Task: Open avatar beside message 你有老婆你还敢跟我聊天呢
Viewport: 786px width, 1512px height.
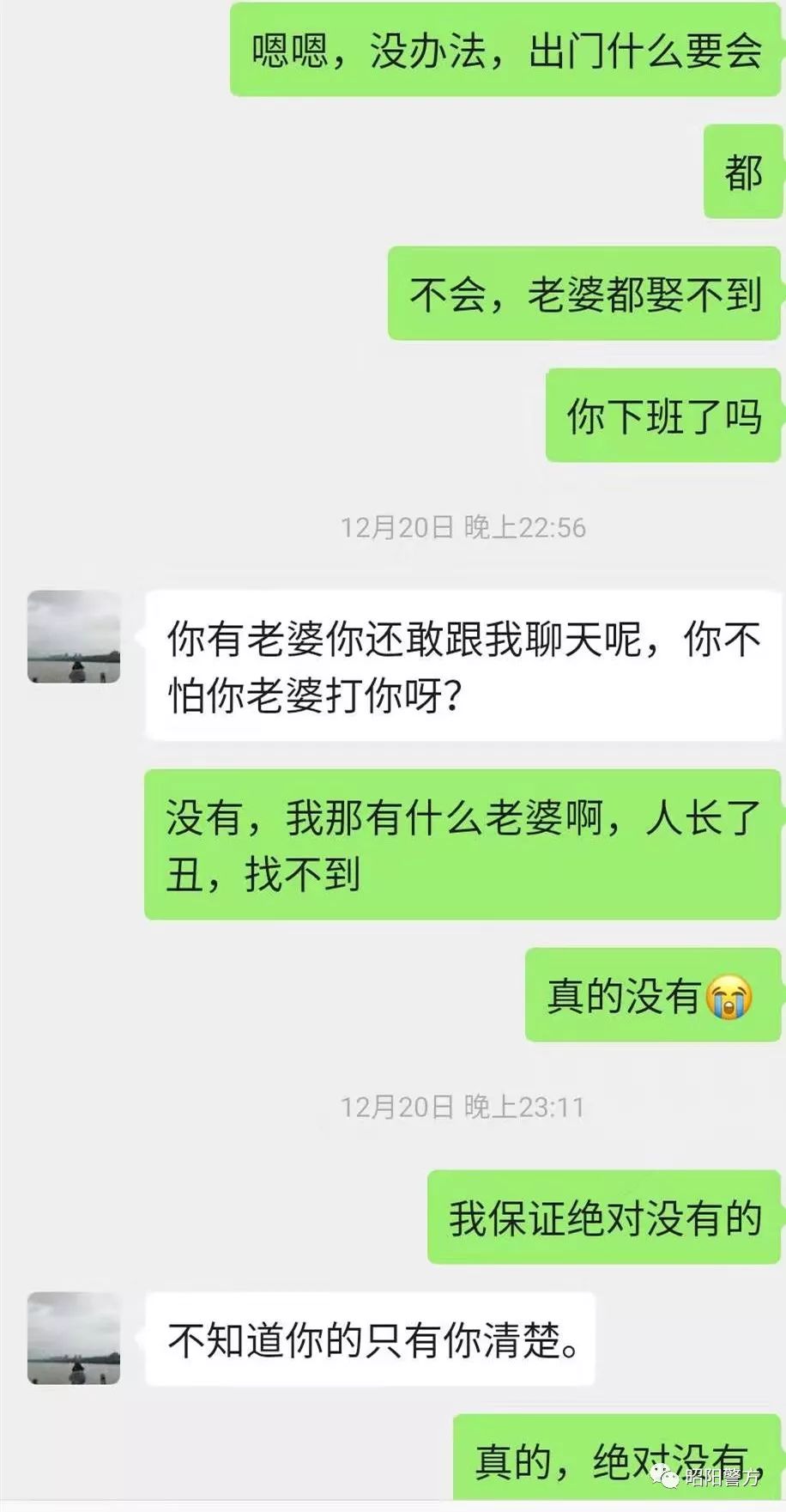Action: [74, 636]
